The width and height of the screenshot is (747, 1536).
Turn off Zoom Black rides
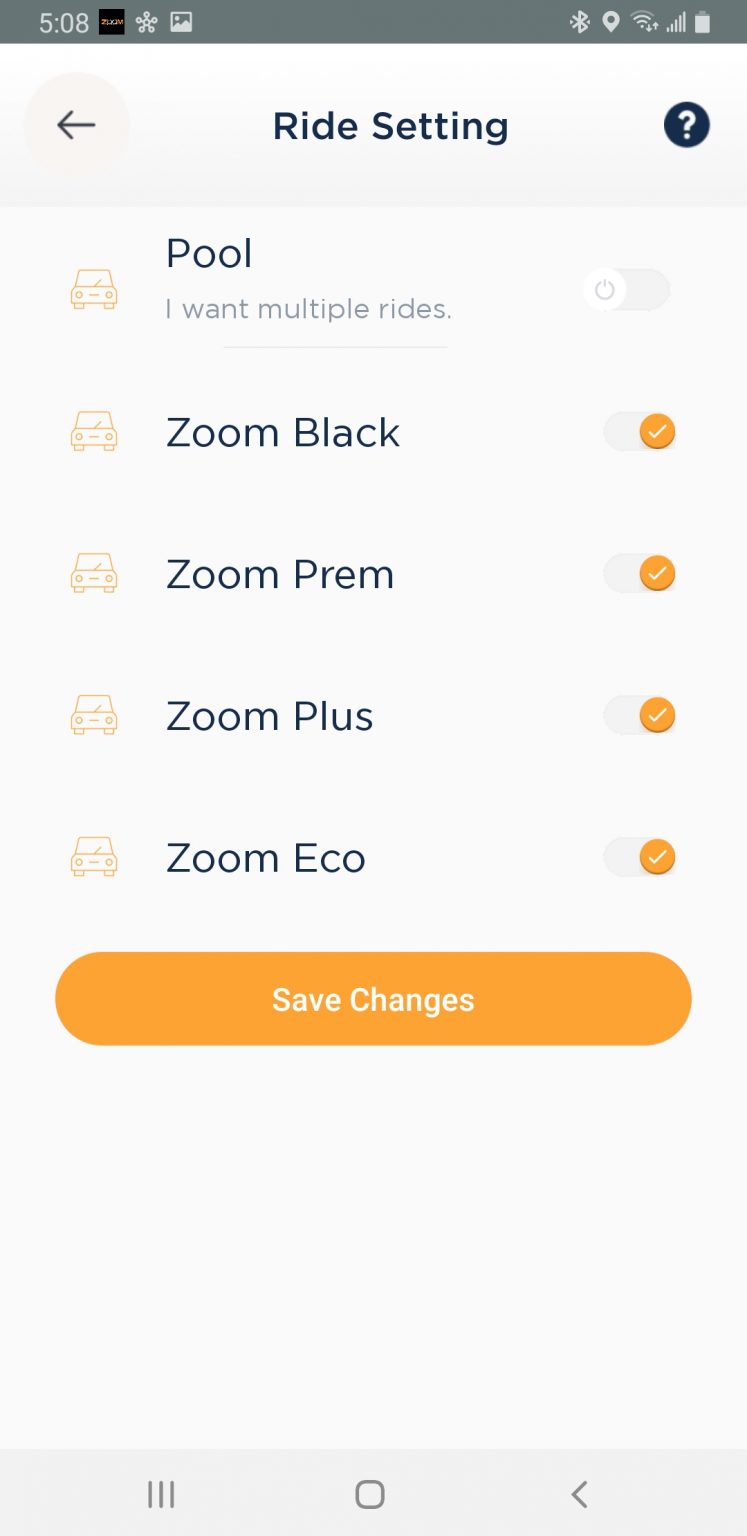click(x=640, y=432)
